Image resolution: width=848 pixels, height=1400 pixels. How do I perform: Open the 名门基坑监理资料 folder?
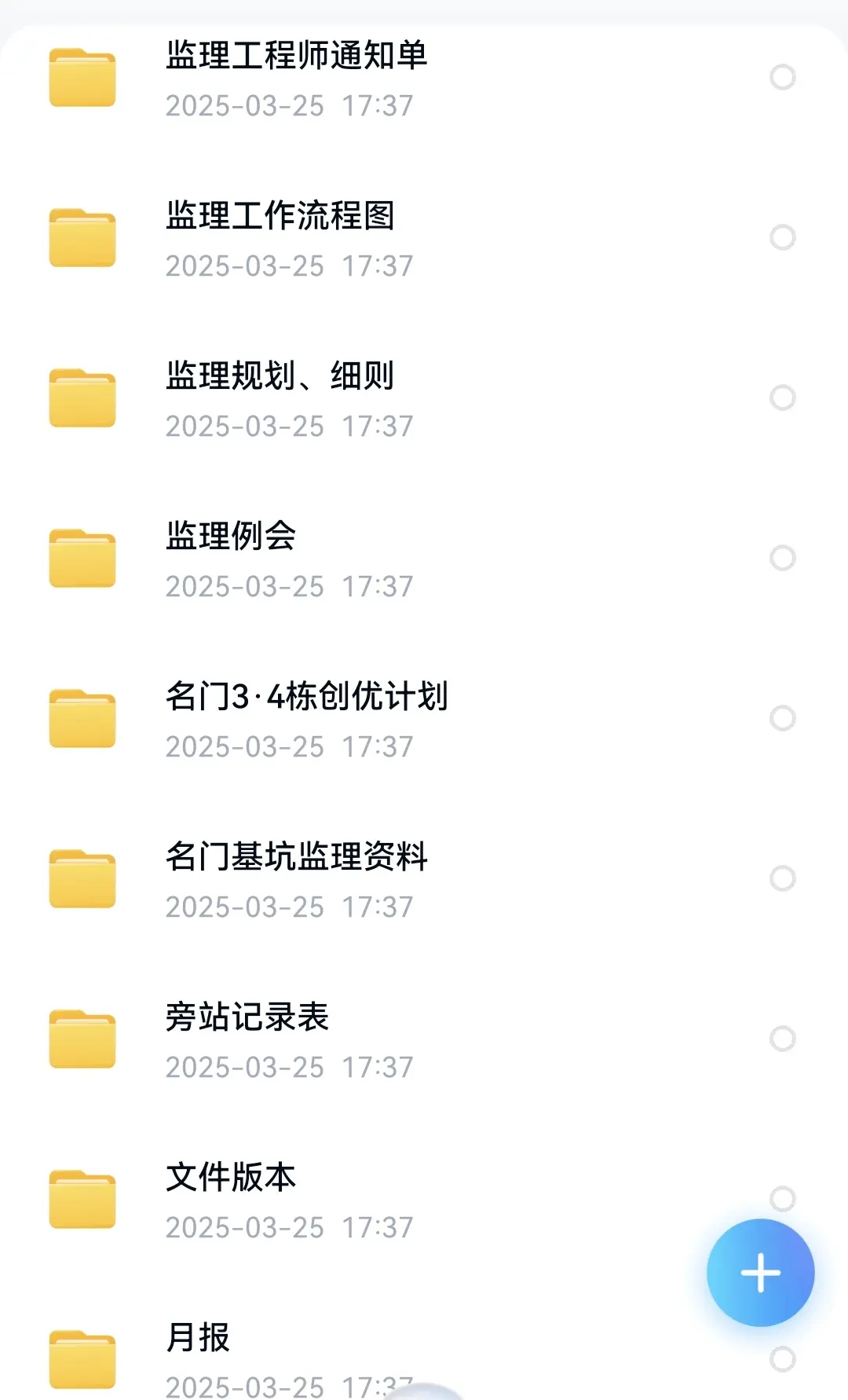[296, 858]
